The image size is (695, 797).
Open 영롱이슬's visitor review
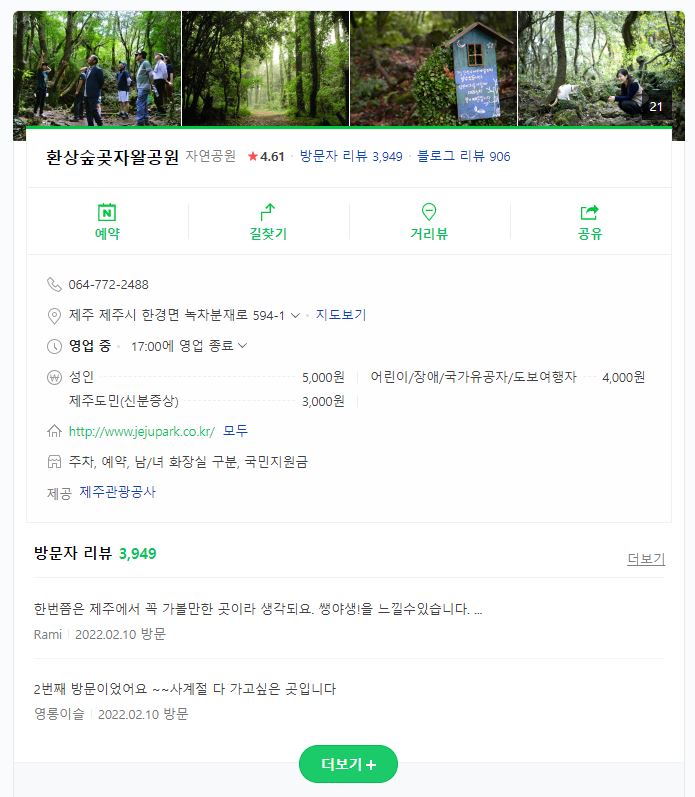coord(185,689)
